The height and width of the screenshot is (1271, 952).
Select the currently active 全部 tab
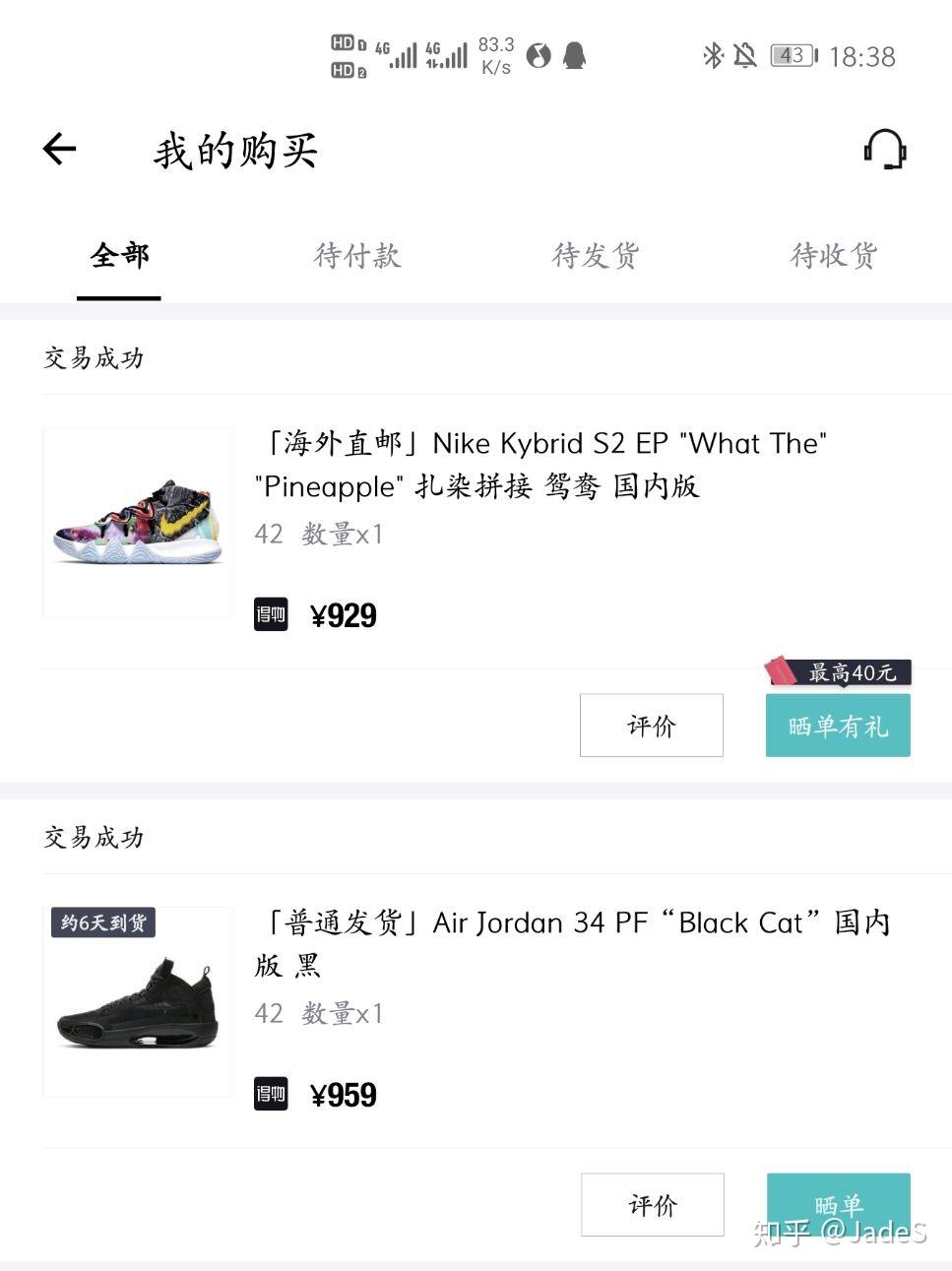(118, 256)
